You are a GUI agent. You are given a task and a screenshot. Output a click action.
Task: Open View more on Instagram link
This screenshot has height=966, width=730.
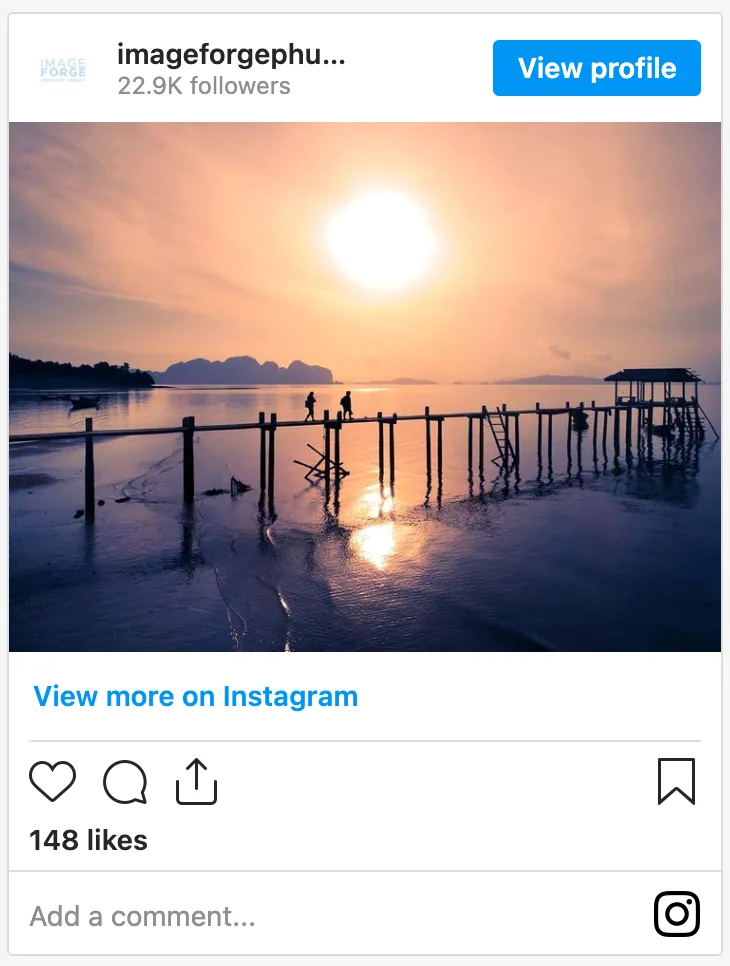[x=195, y=696]
